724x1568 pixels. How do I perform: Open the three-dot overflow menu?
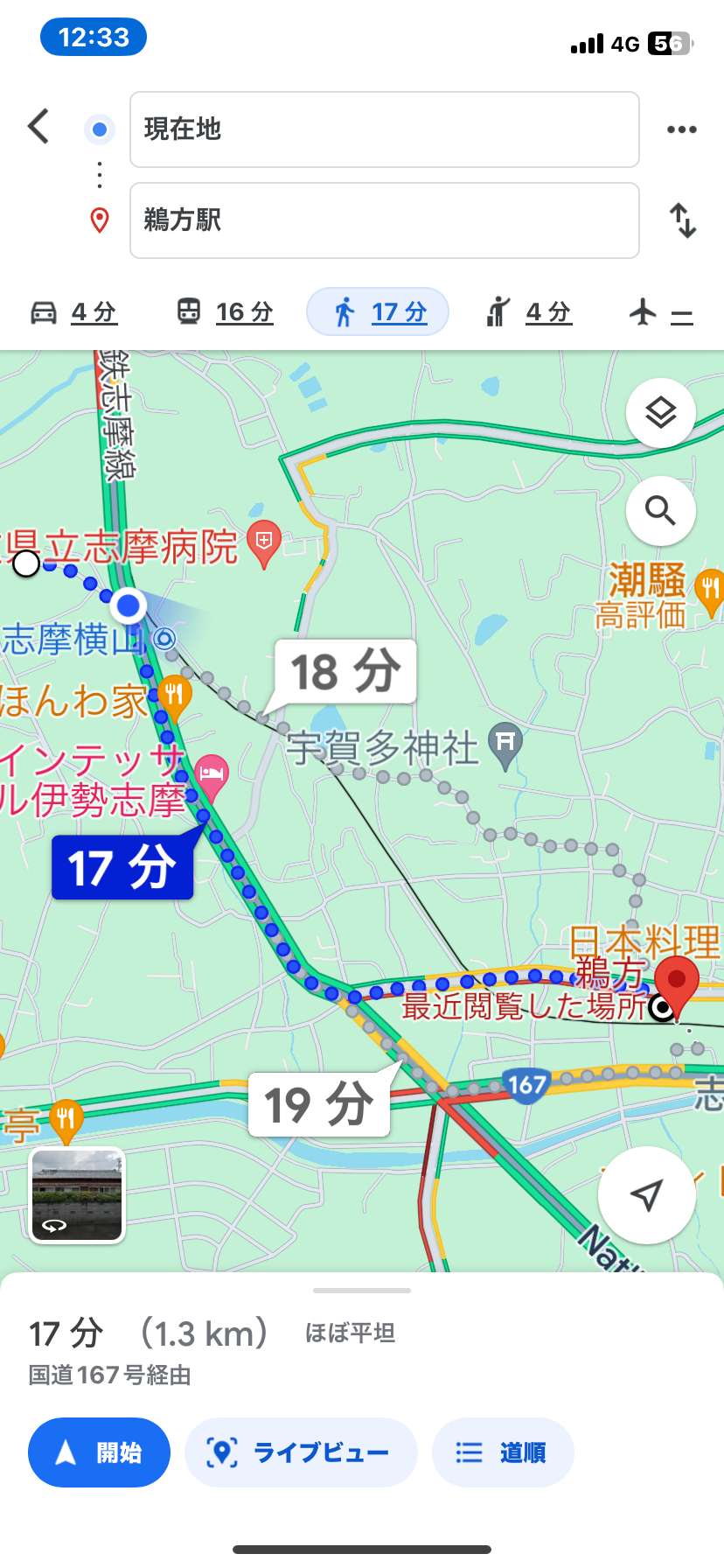[681, 129]
